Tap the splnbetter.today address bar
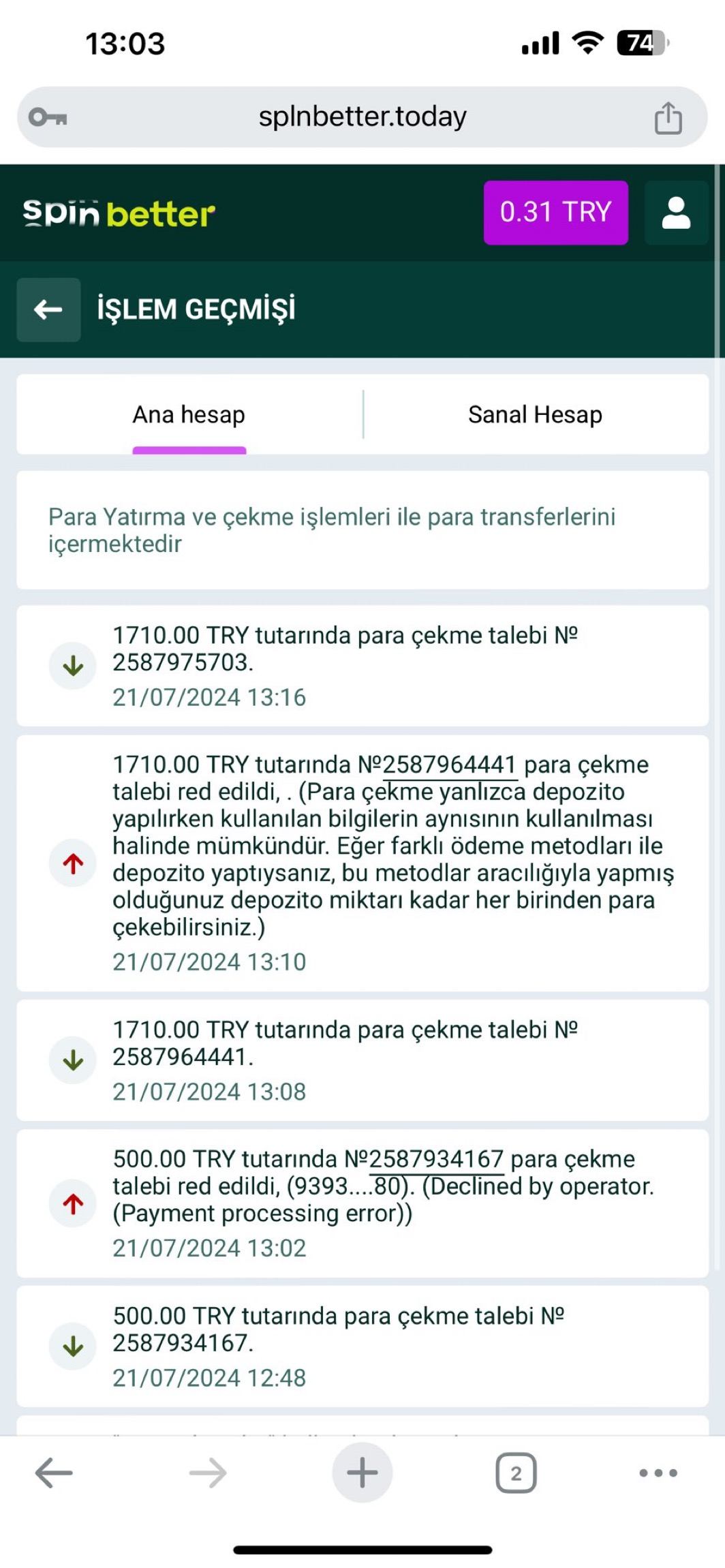The image size is (725, 1568). coord(362,116)
